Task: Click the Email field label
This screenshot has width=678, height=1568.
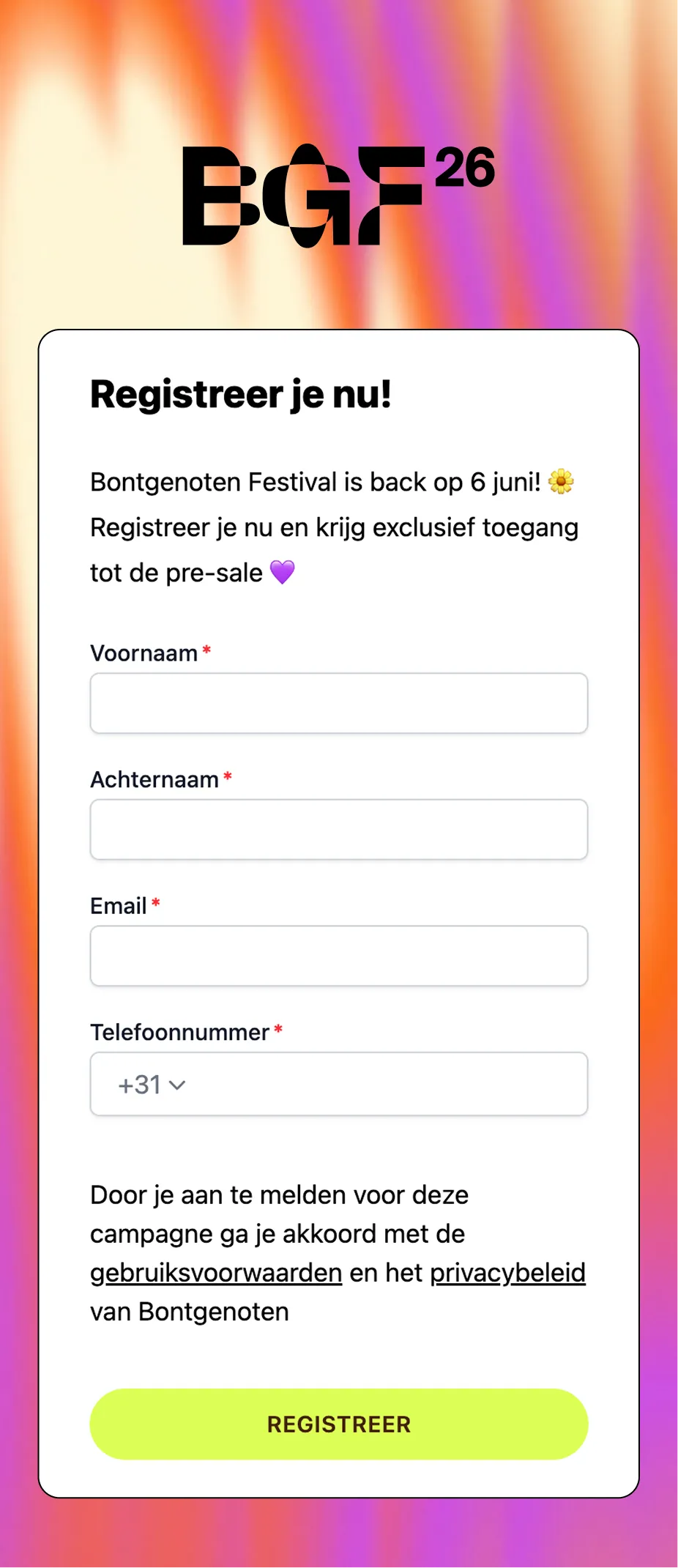Action: 119,906
